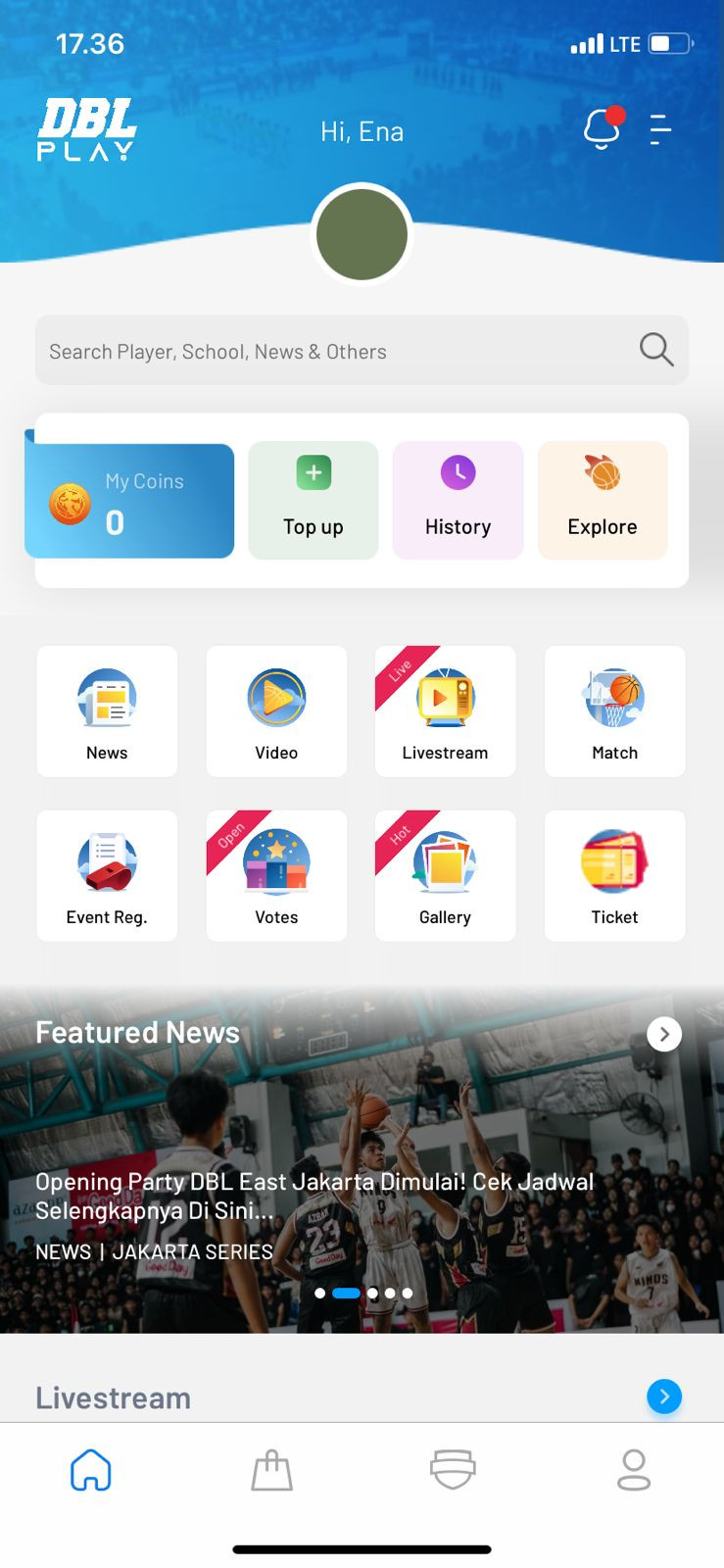Open the My Coins card

coord(130,501)
